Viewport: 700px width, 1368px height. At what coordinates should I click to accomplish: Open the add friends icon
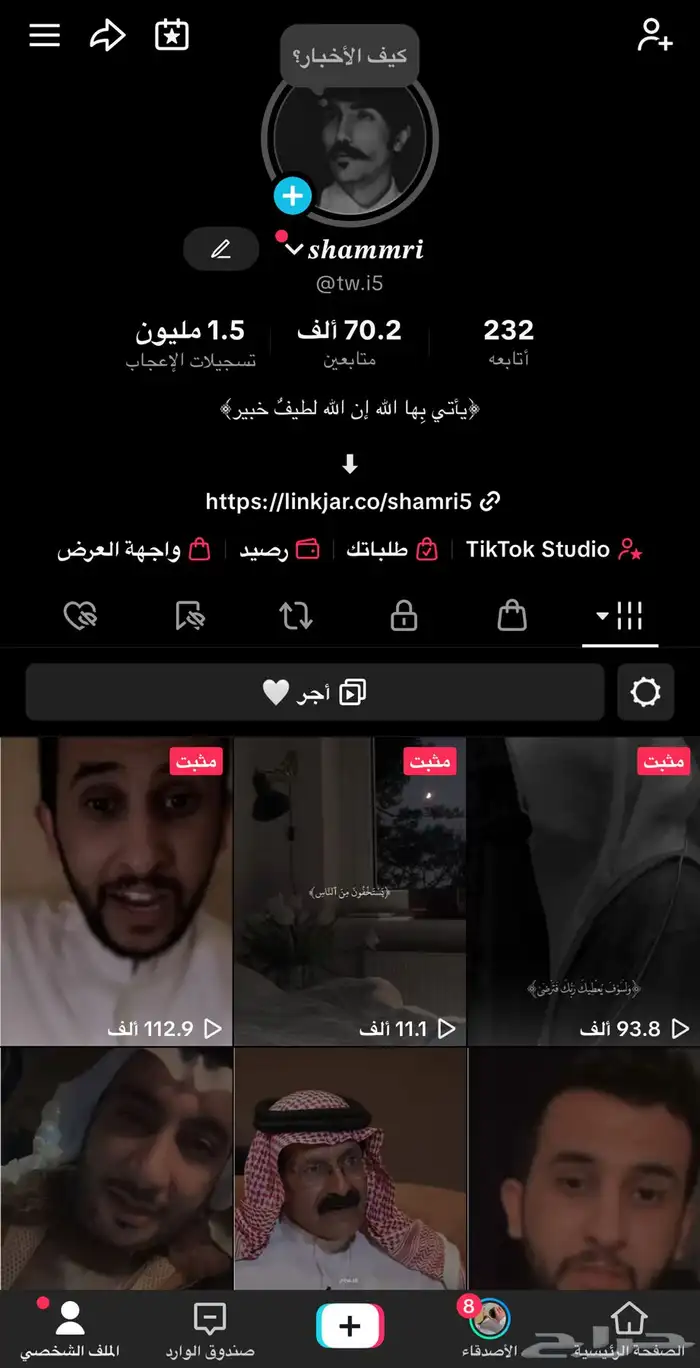[655, 36]
